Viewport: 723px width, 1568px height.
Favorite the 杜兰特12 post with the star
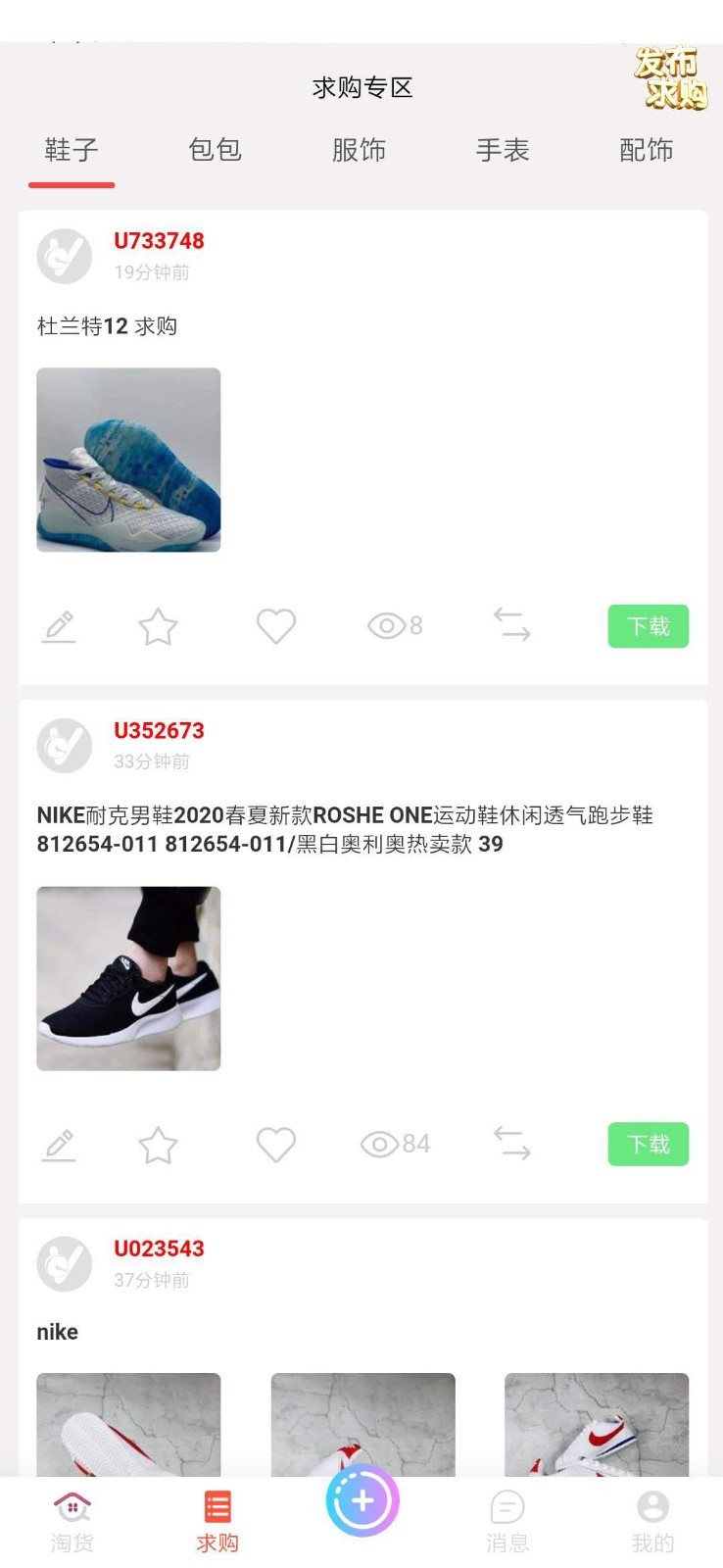coord(158,626)
